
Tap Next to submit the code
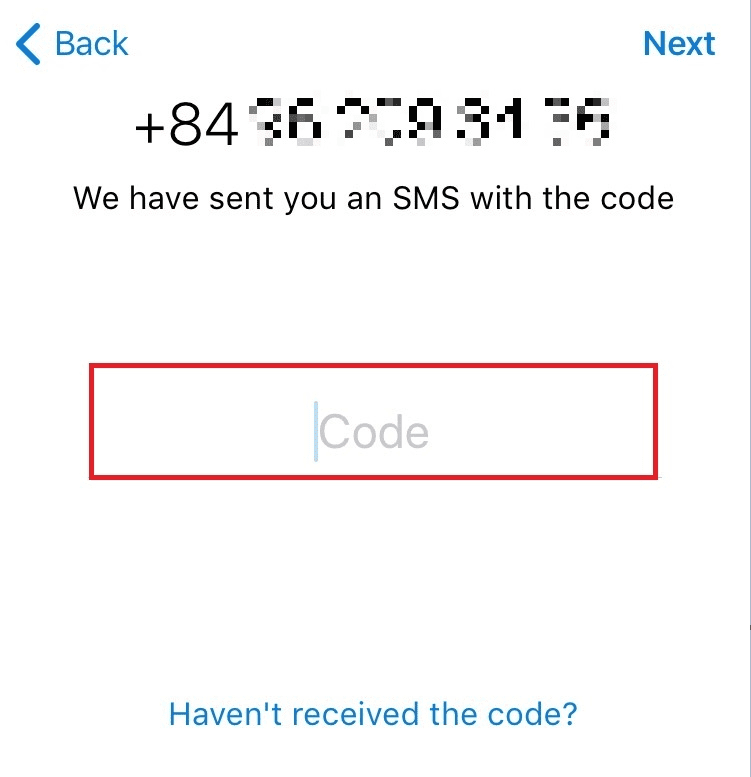[x=679, y=44]
